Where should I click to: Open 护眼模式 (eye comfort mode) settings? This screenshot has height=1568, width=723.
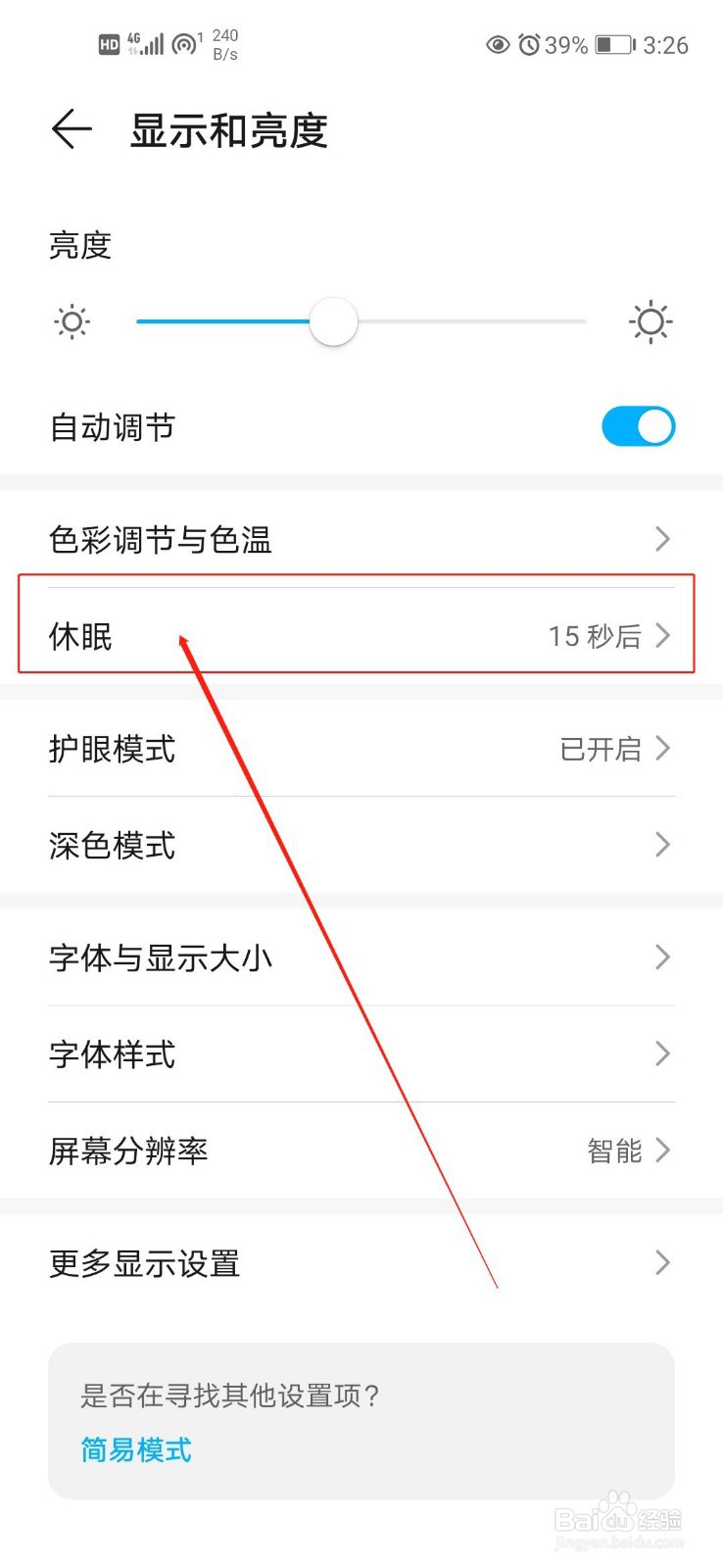[x=361, y=749]
